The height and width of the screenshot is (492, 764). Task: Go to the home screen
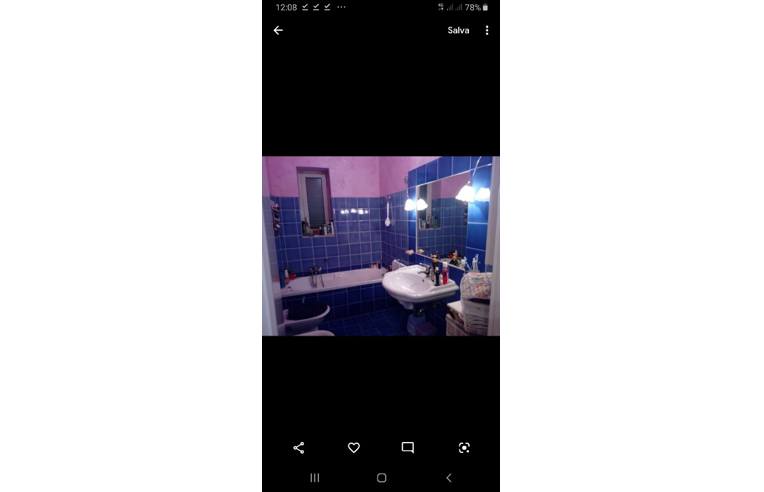(381, 478)
